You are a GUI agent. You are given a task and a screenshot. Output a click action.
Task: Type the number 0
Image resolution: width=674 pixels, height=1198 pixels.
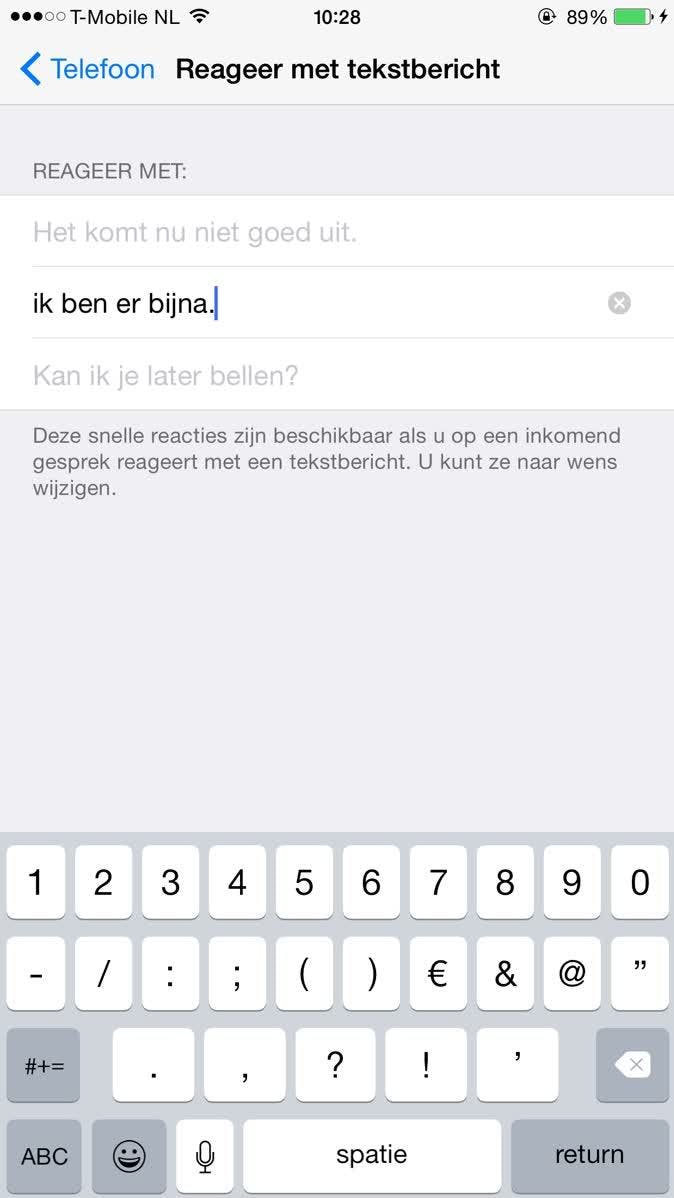click(x=639, y=883)
